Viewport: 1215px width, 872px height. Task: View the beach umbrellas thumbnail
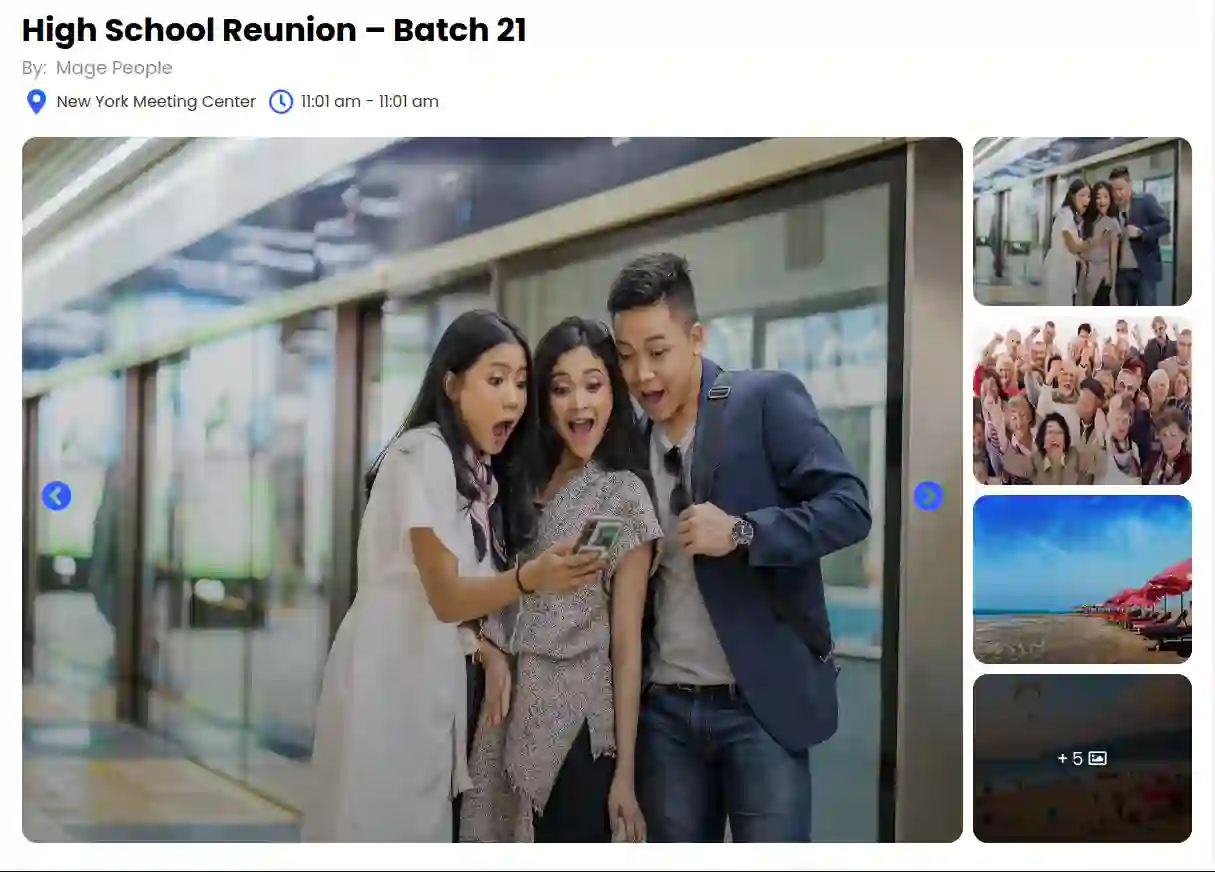(1082, 579)
